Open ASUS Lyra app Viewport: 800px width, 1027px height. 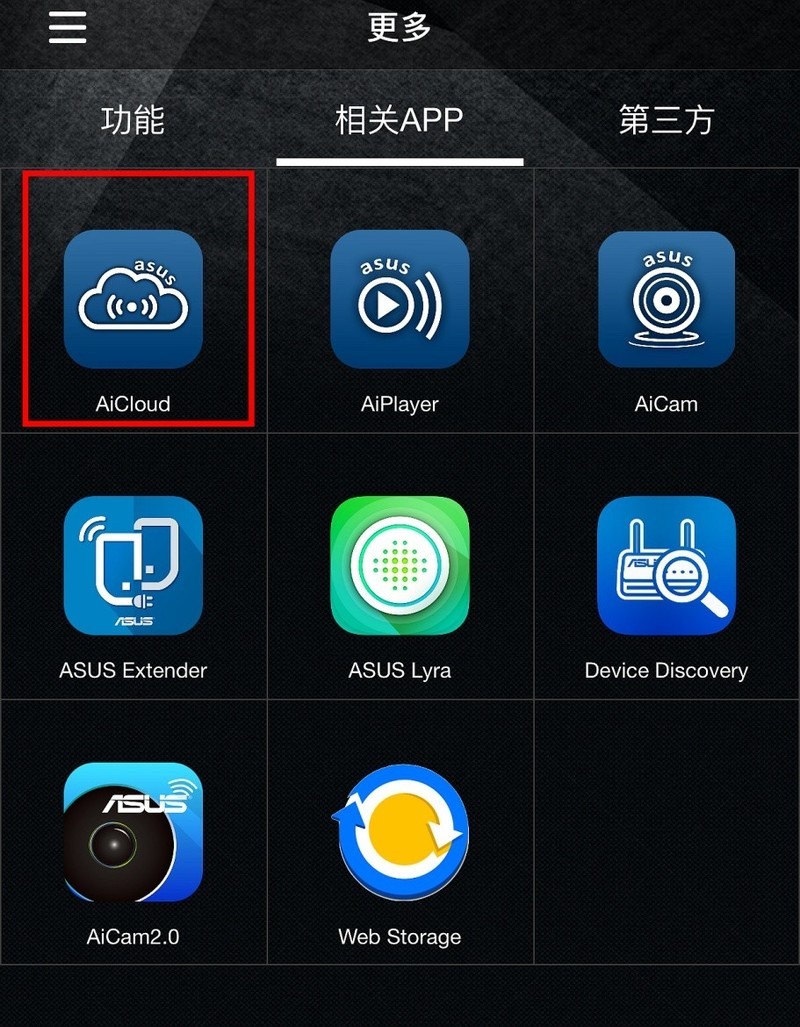[x=399, y=566]
